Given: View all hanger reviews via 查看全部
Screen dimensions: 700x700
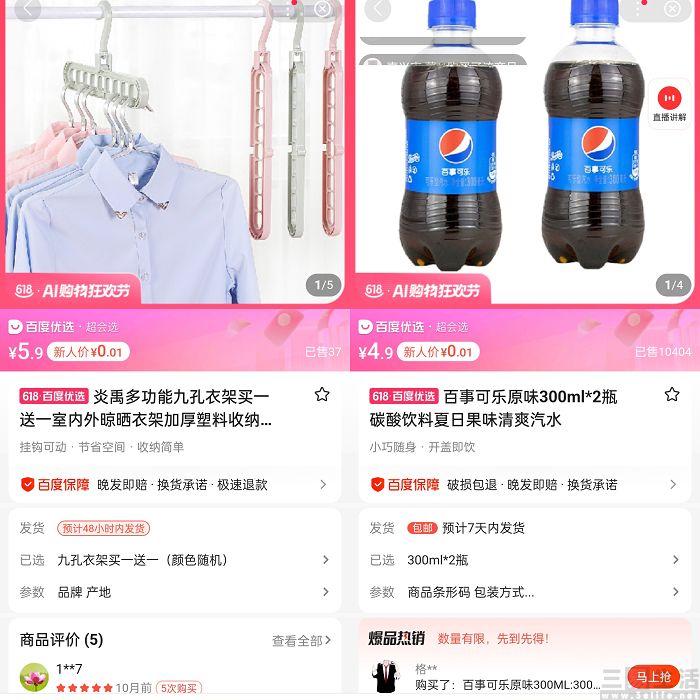Looking at the screenshot, I should [302, 640].
